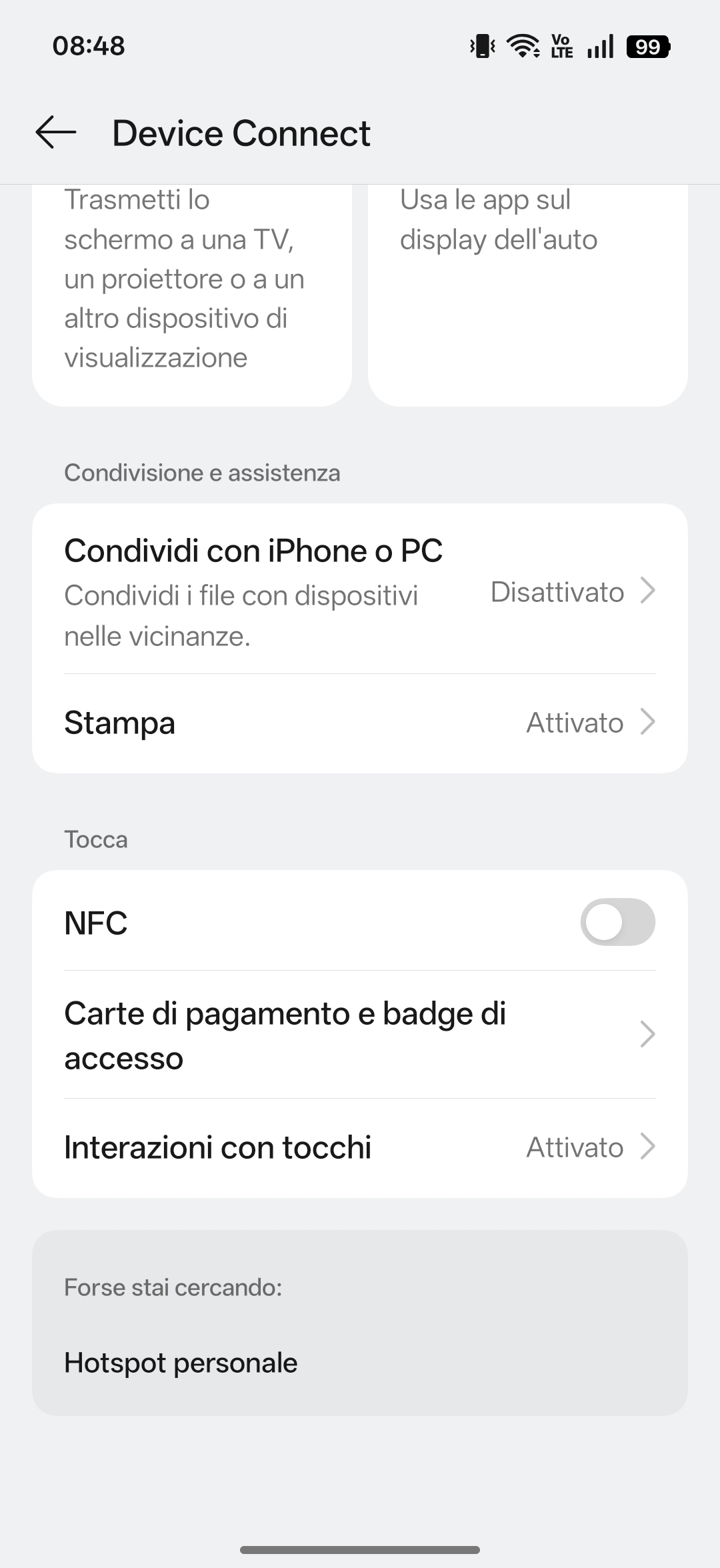Open Stampa settings
The image size is (720, 1568).
(360, 723)
